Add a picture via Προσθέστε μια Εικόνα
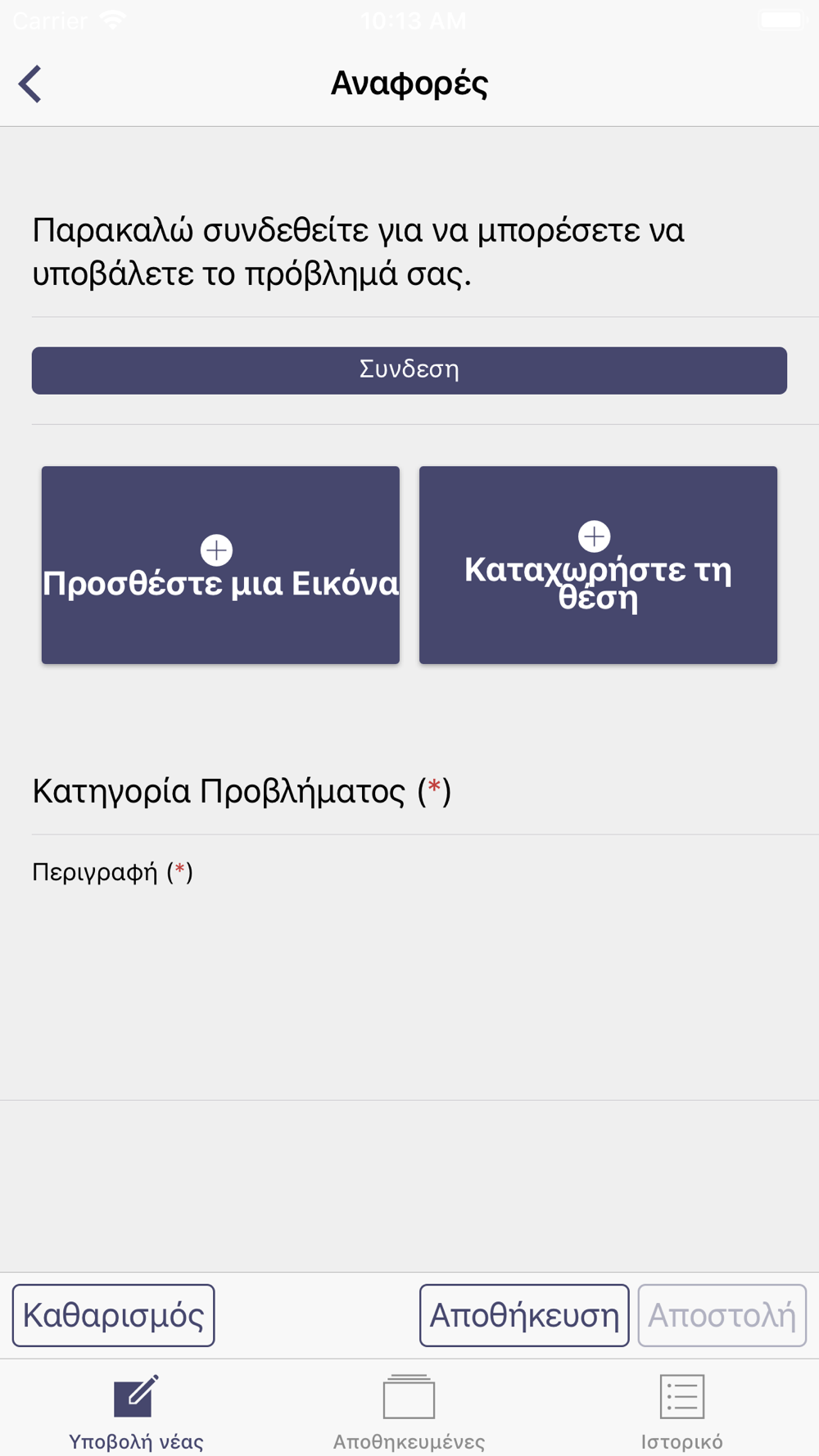The height and width of the screenshot is (1456, 819). (220, 565)
